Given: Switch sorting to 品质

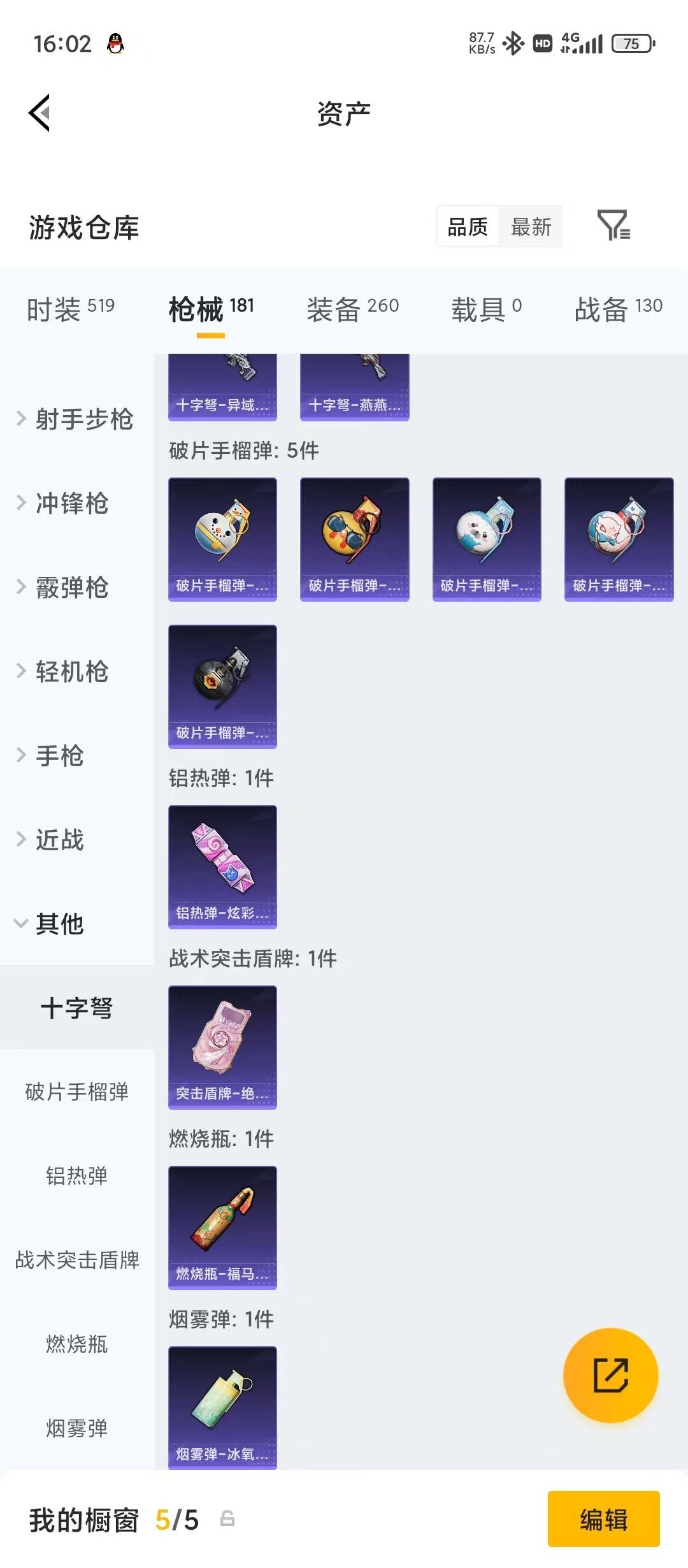Looking at the screenshot, I should point(466,227).
